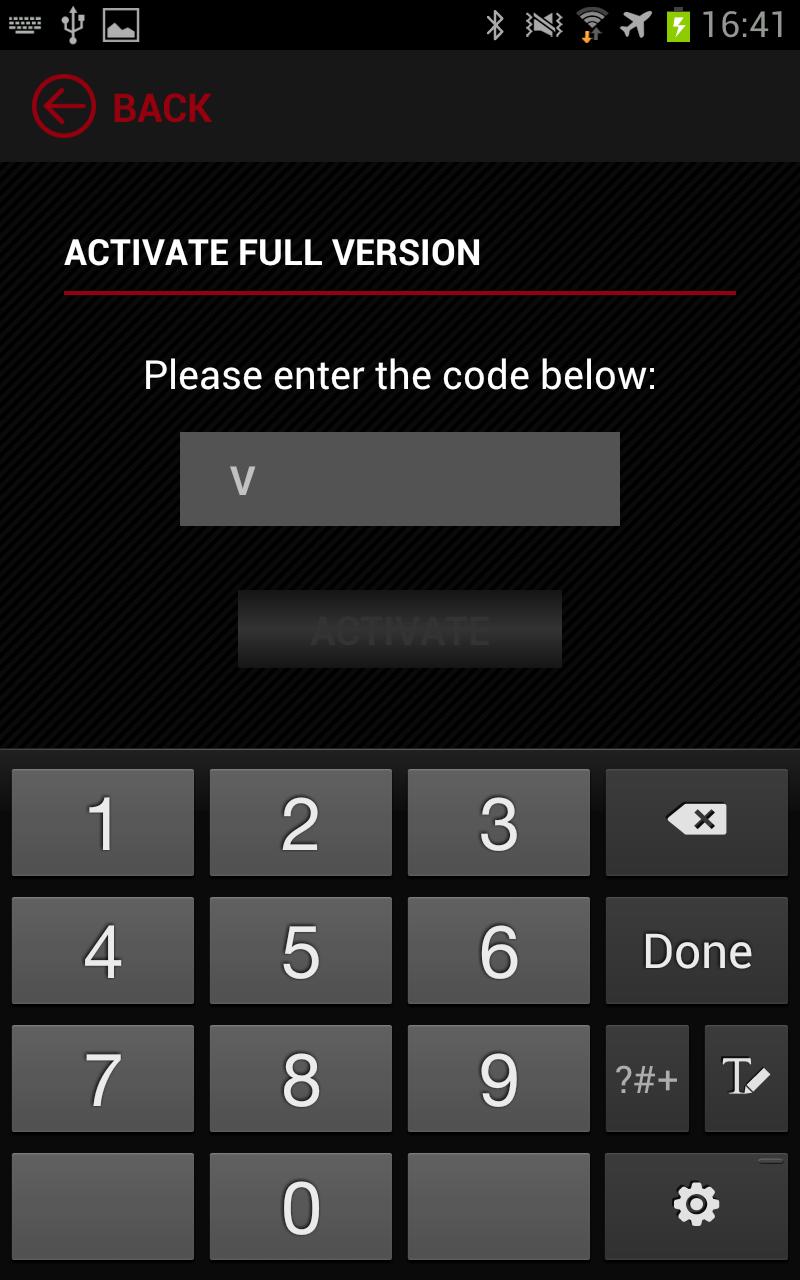Enter digit 5 on the keypad
Viewport: 800px width, 1280px height.
pos(301,951)
